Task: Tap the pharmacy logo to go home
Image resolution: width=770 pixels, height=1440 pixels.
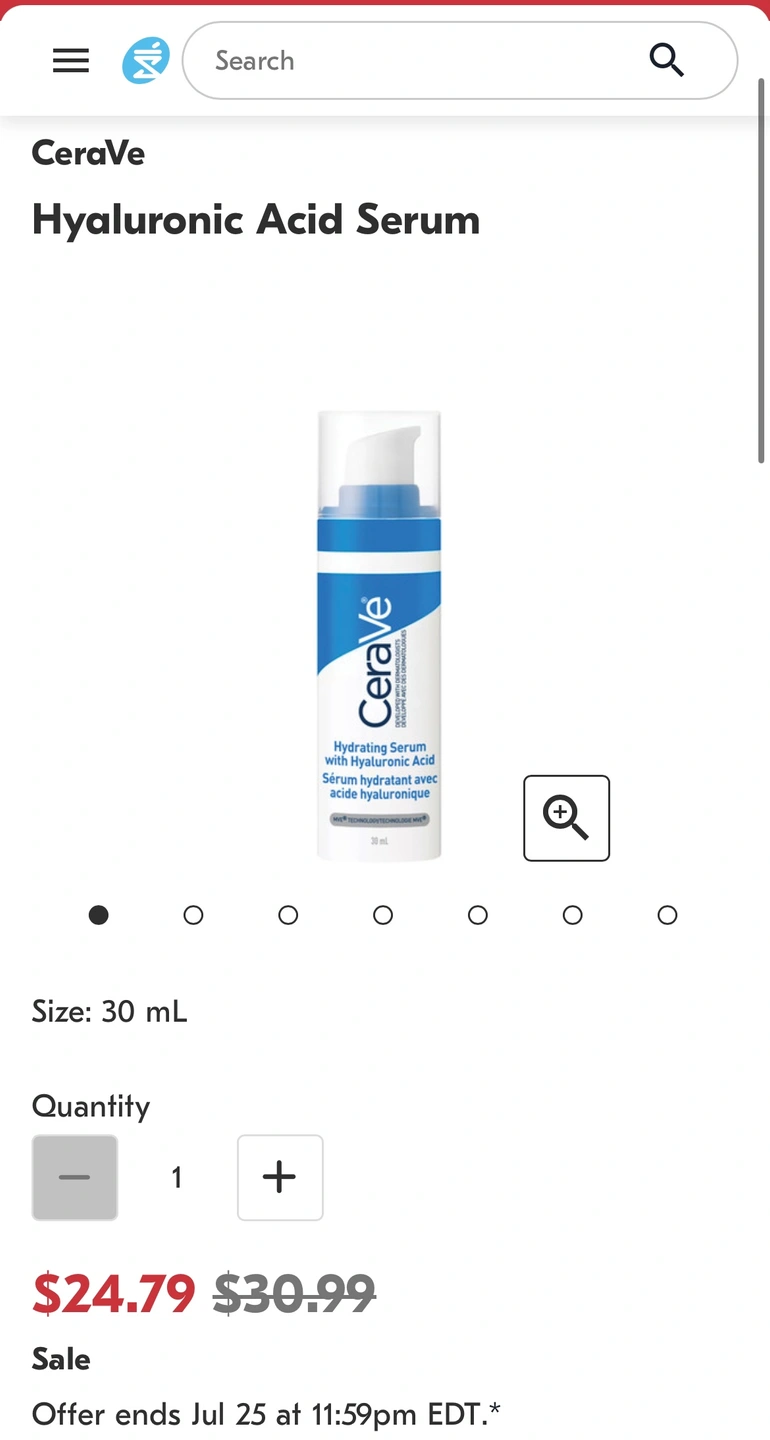Action: pyautogui.click(x=146, y=61)
